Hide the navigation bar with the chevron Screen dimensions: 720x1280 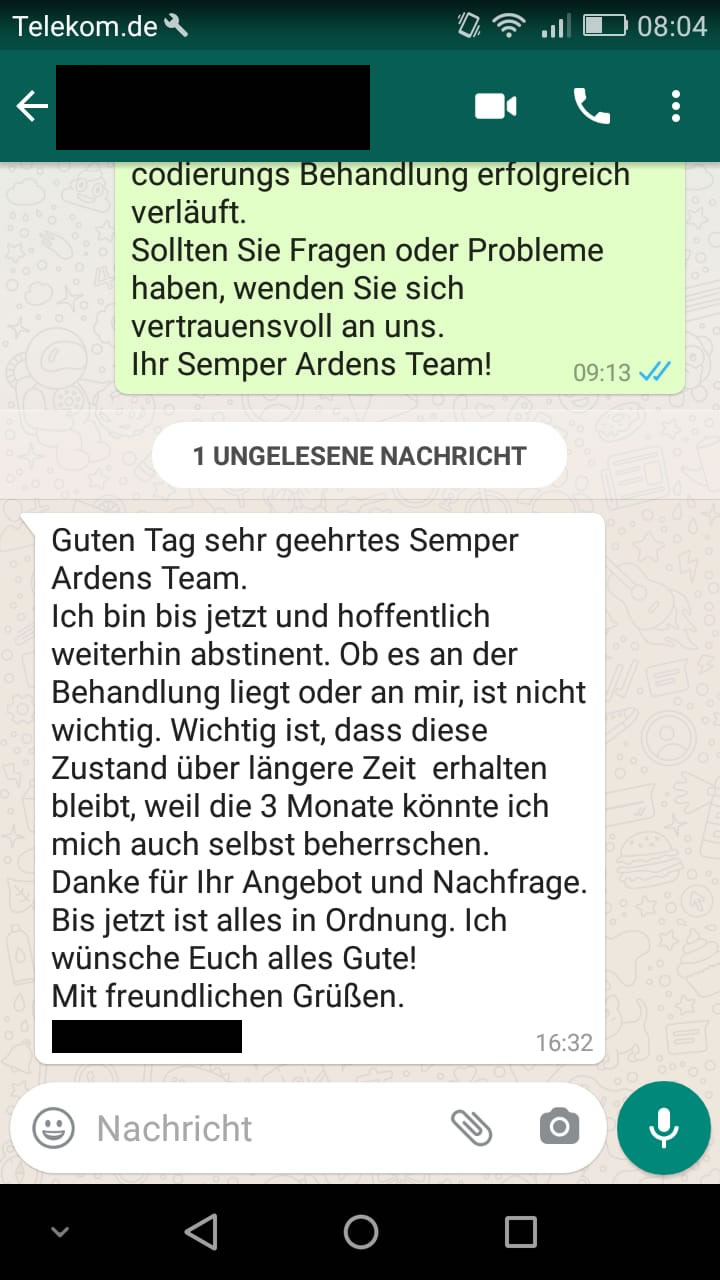pyautogui.click(x=60, y=1232)
